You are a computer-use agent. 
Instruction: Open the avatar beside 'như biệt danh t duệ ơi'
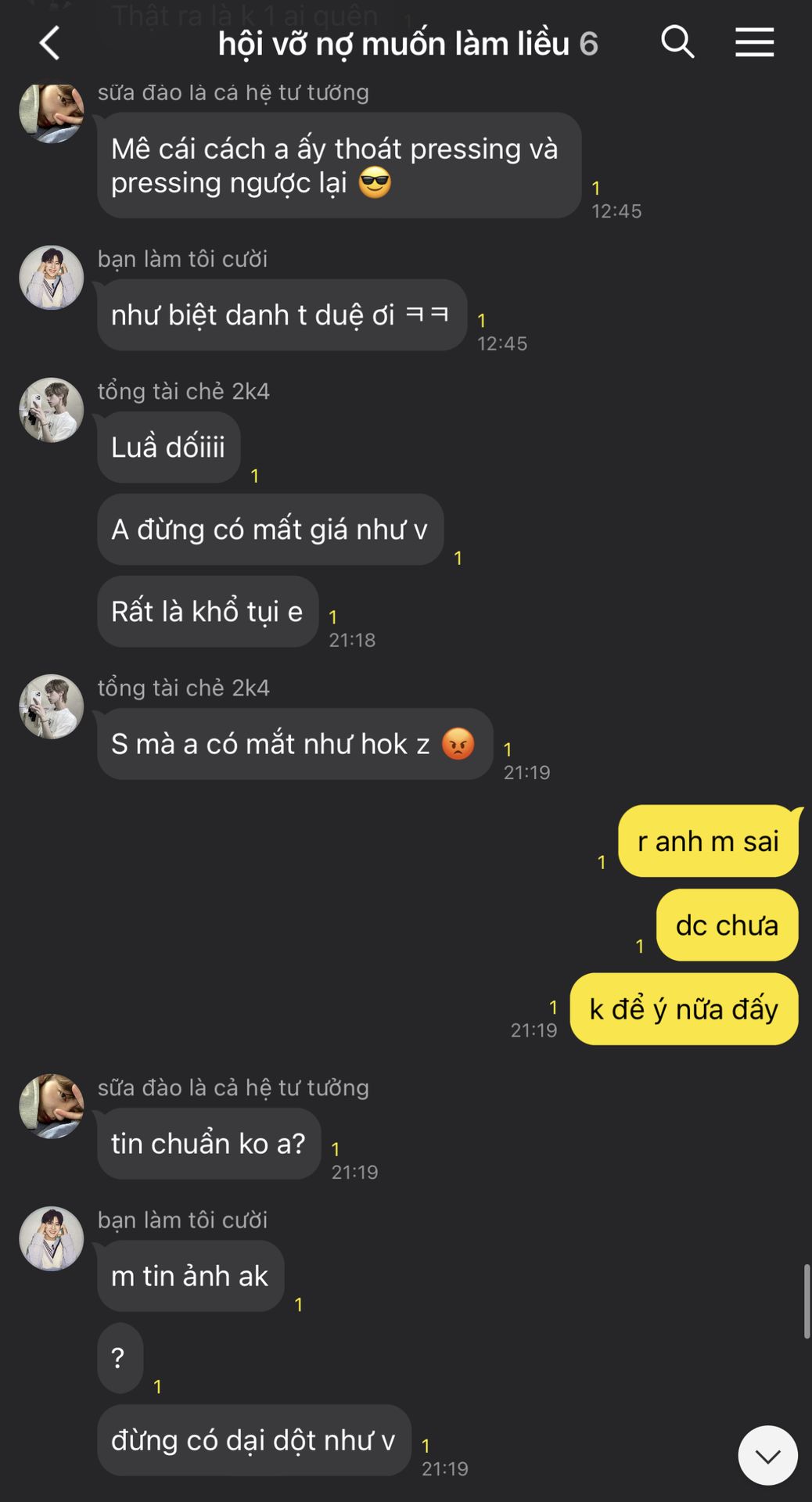tap(52, 278)
